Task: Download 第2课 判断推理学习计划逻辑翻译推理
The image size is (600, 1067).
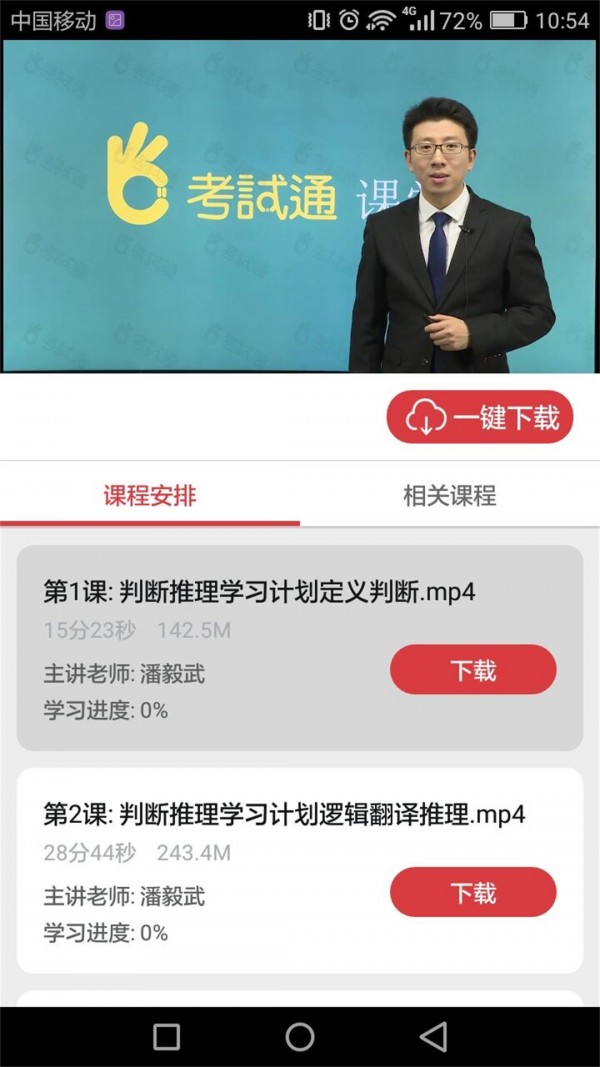Action: pyautogui.click(x=473, y=892)
